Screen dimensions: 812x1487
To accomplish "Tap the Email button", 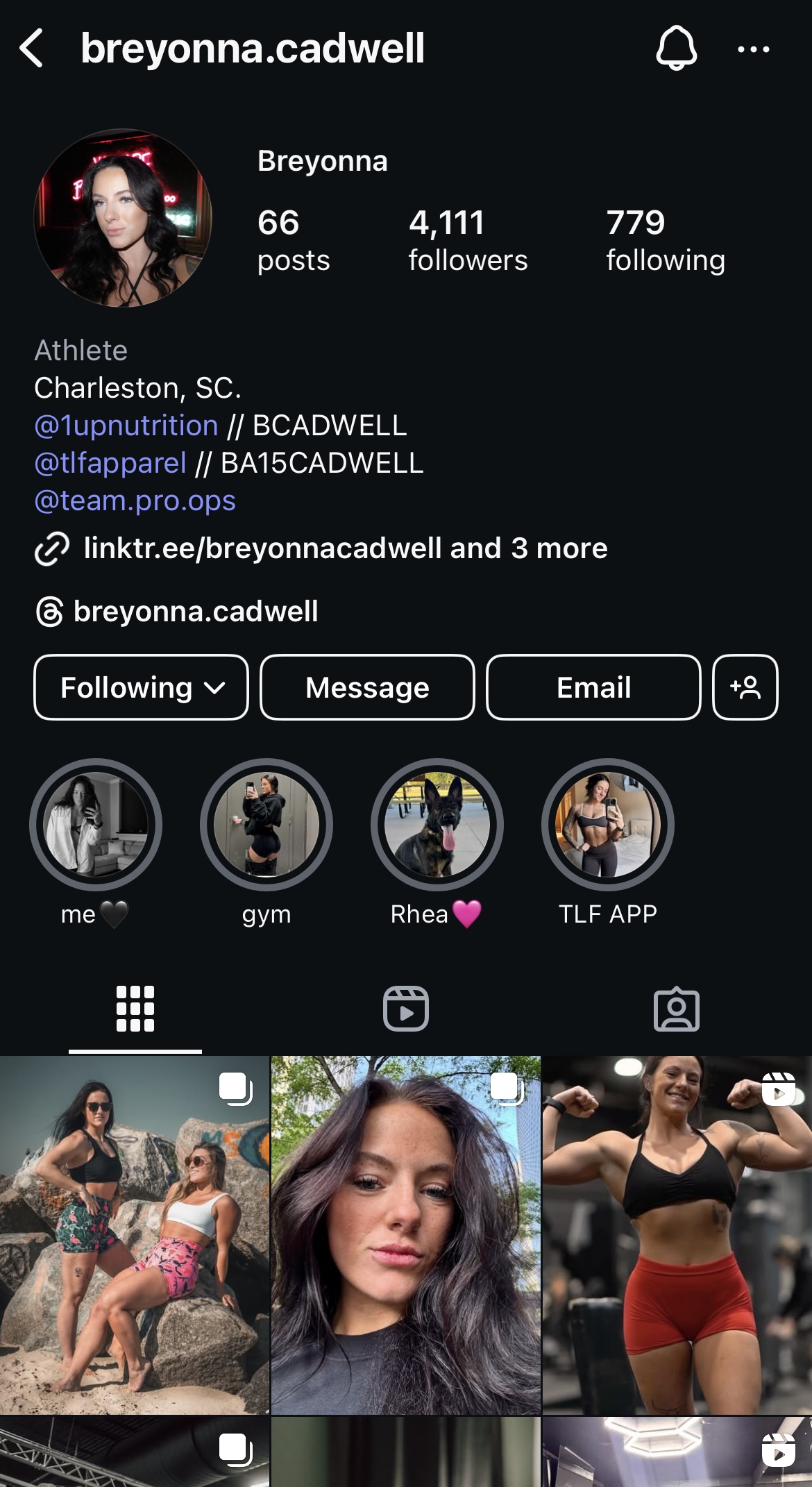I will [x=593, y=687].
